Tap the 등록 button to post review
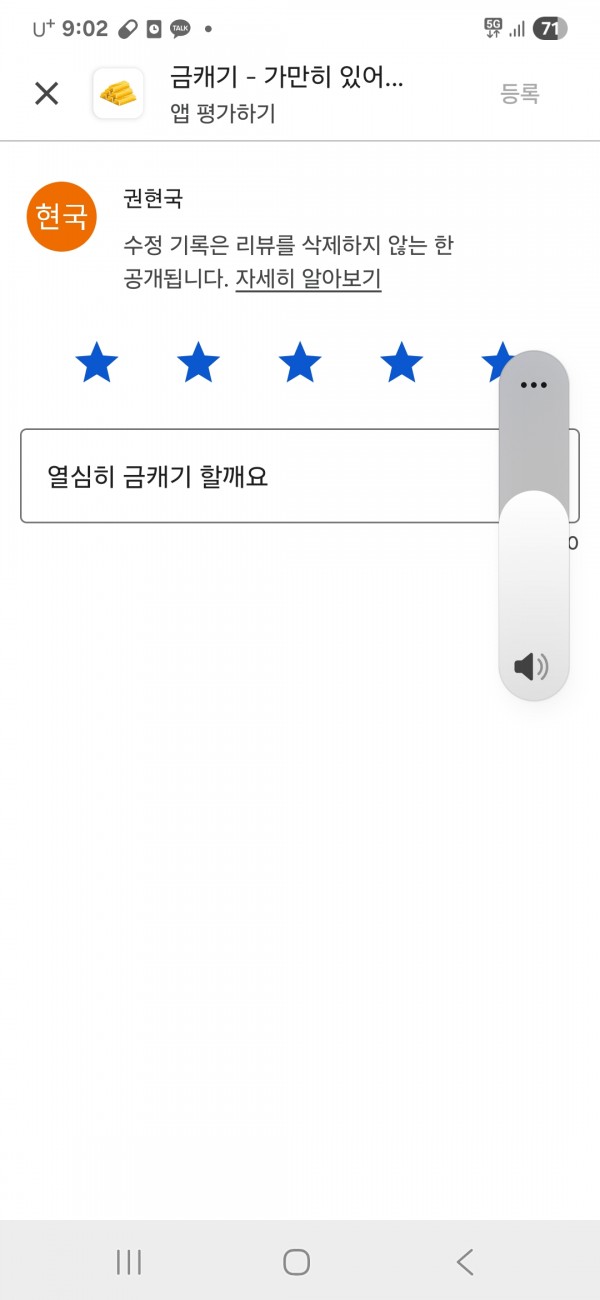This screenshot has width=600, height=1300. tap(520, 93)
